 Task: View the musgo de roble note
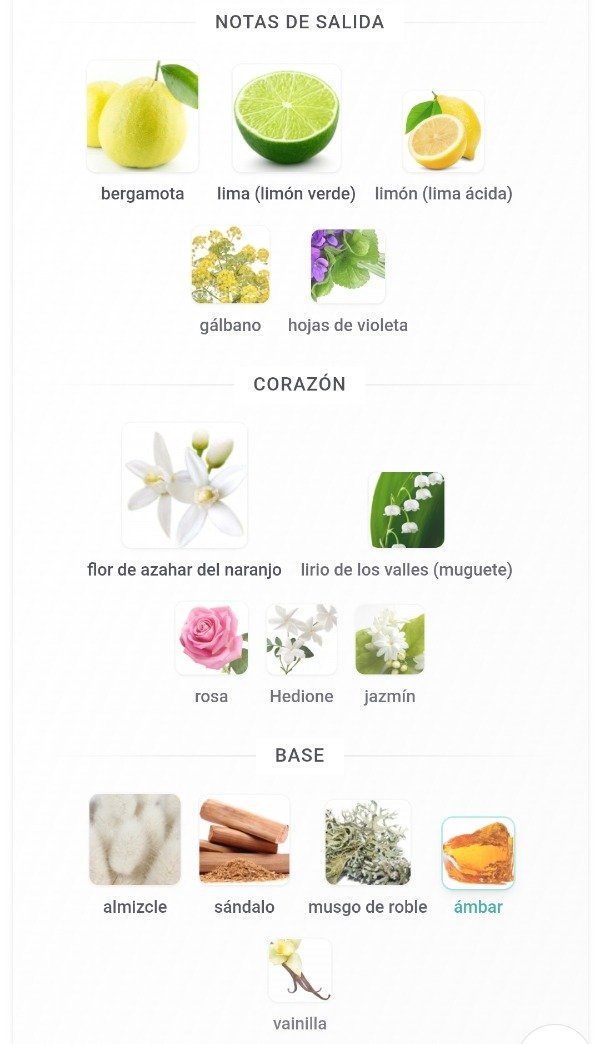click(367, 842)
